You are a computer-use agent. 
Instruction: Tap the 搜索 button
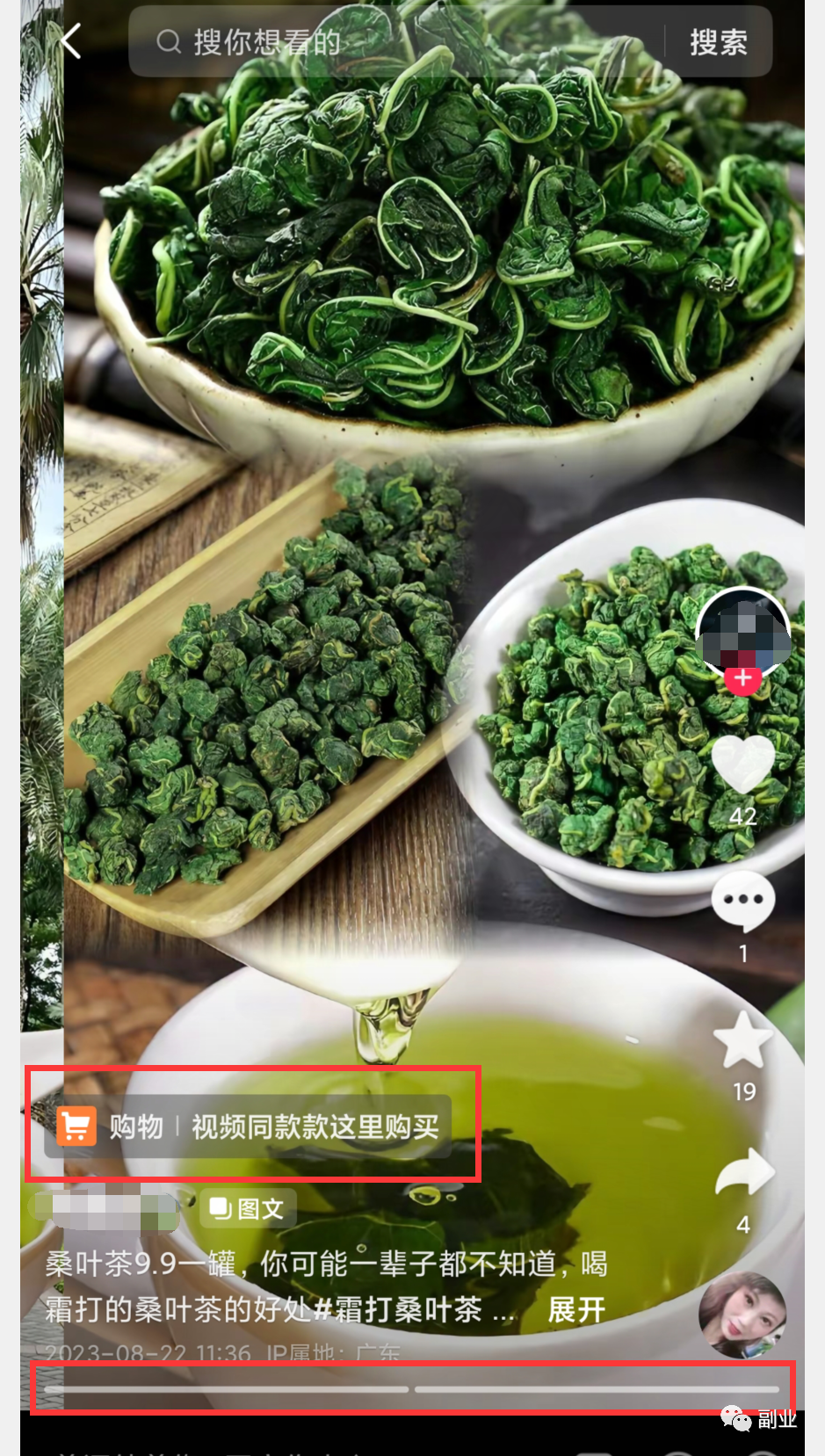pos(718,42)
